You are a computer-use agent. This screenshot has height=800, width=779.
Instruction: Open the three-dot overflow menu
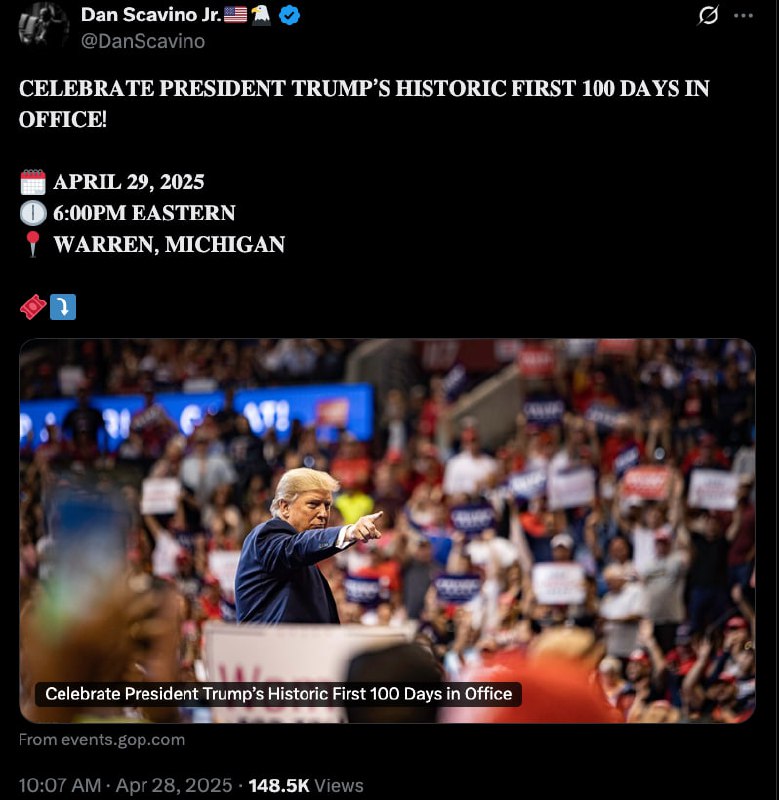(743, 16)
